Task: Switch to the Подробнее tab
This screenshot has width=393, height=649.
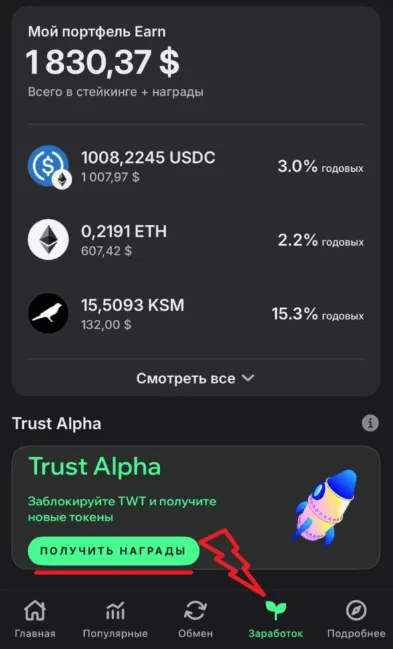Action: point(356,619)
